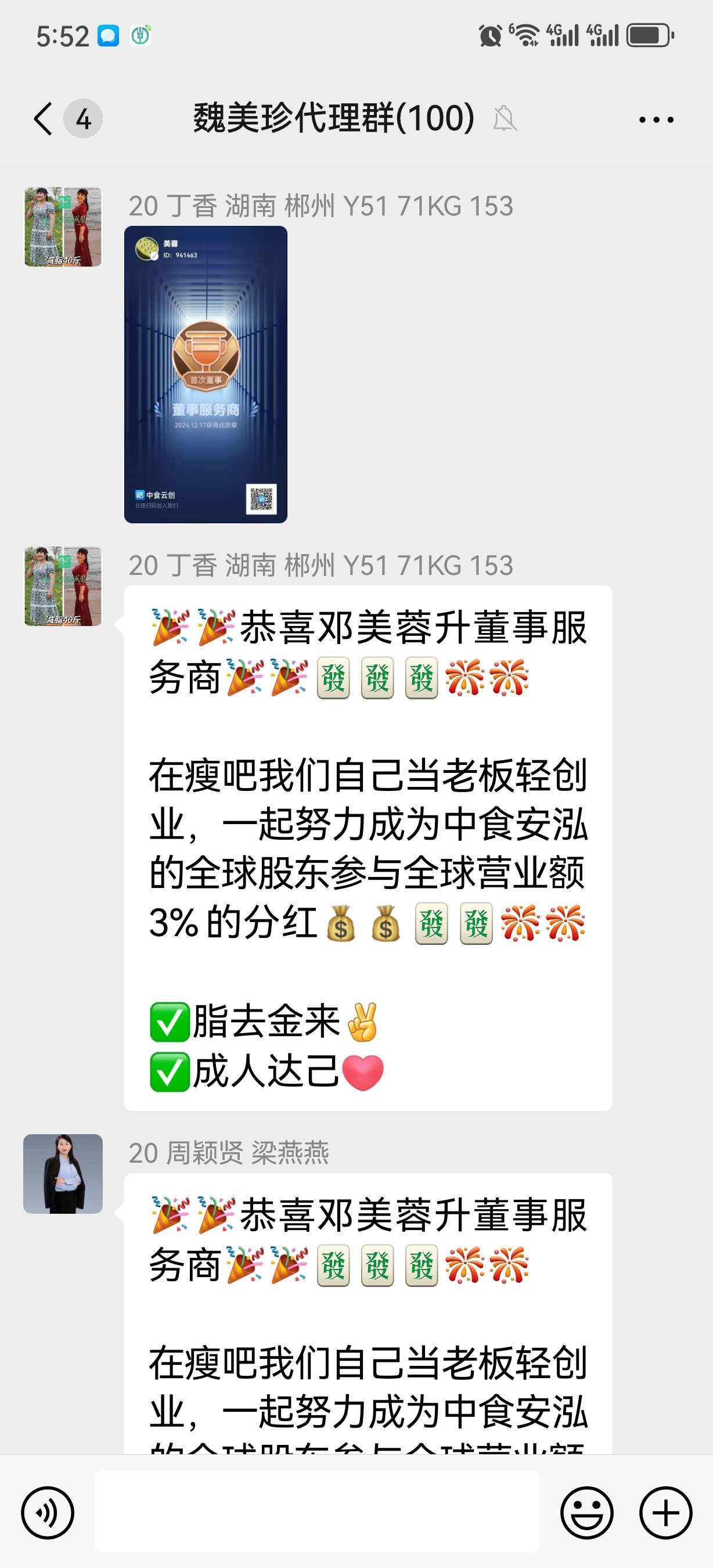The image size is (713, 1568).
Task: Open the group chat overflow menu
Action: pyautogui.click(x=656, y=119)
